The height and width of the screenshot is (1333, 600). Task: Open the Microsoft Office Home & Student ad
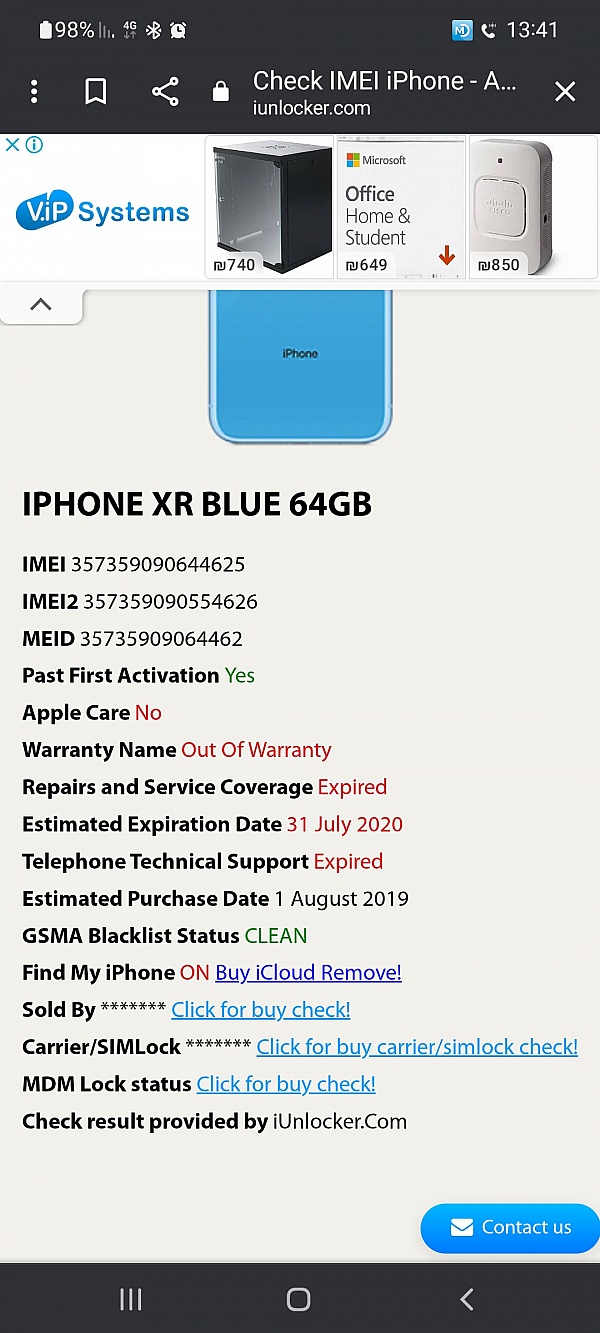click(x=401, y=207)
